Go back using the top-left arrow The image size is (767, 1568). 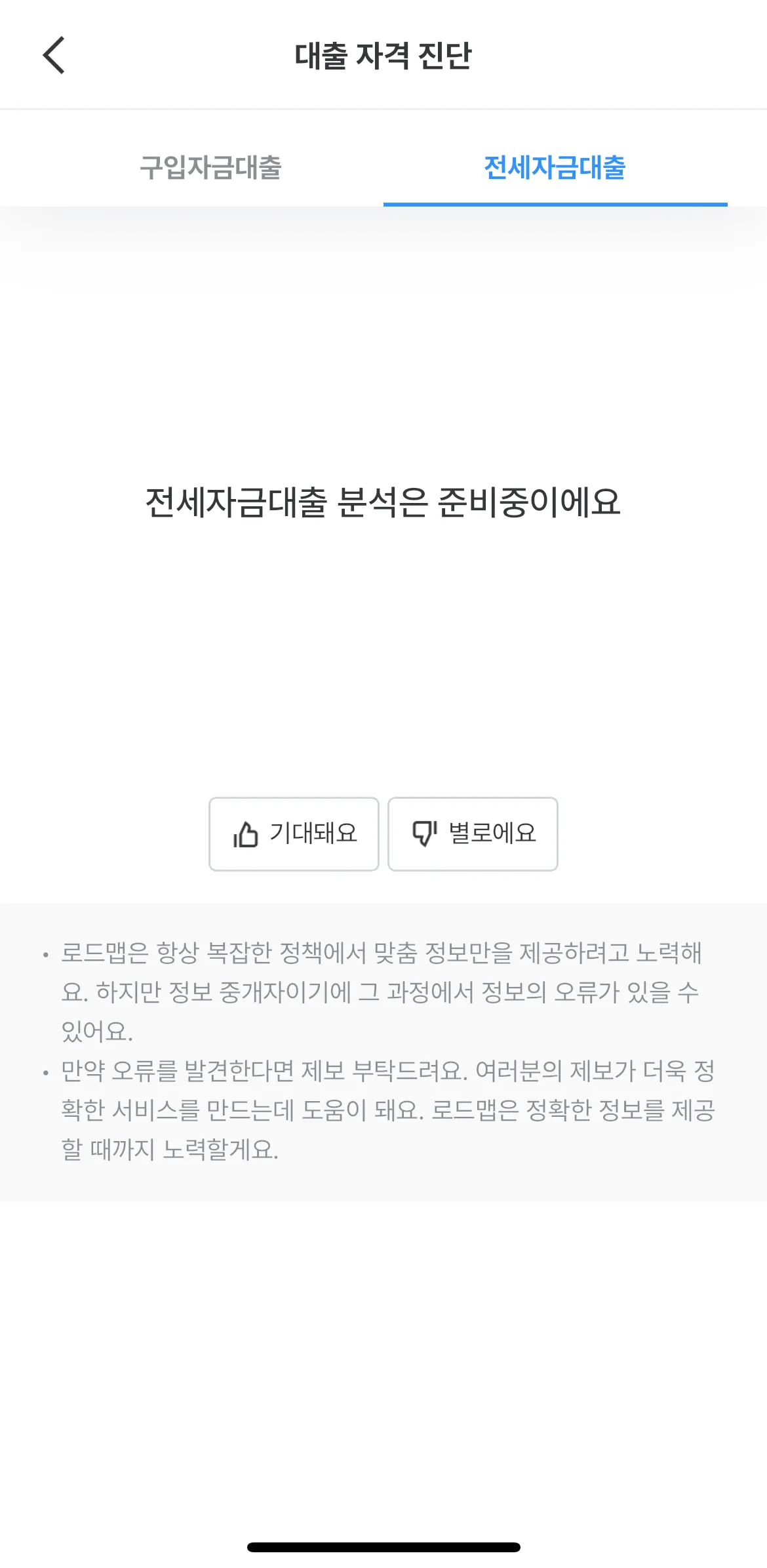coord(54,55)
